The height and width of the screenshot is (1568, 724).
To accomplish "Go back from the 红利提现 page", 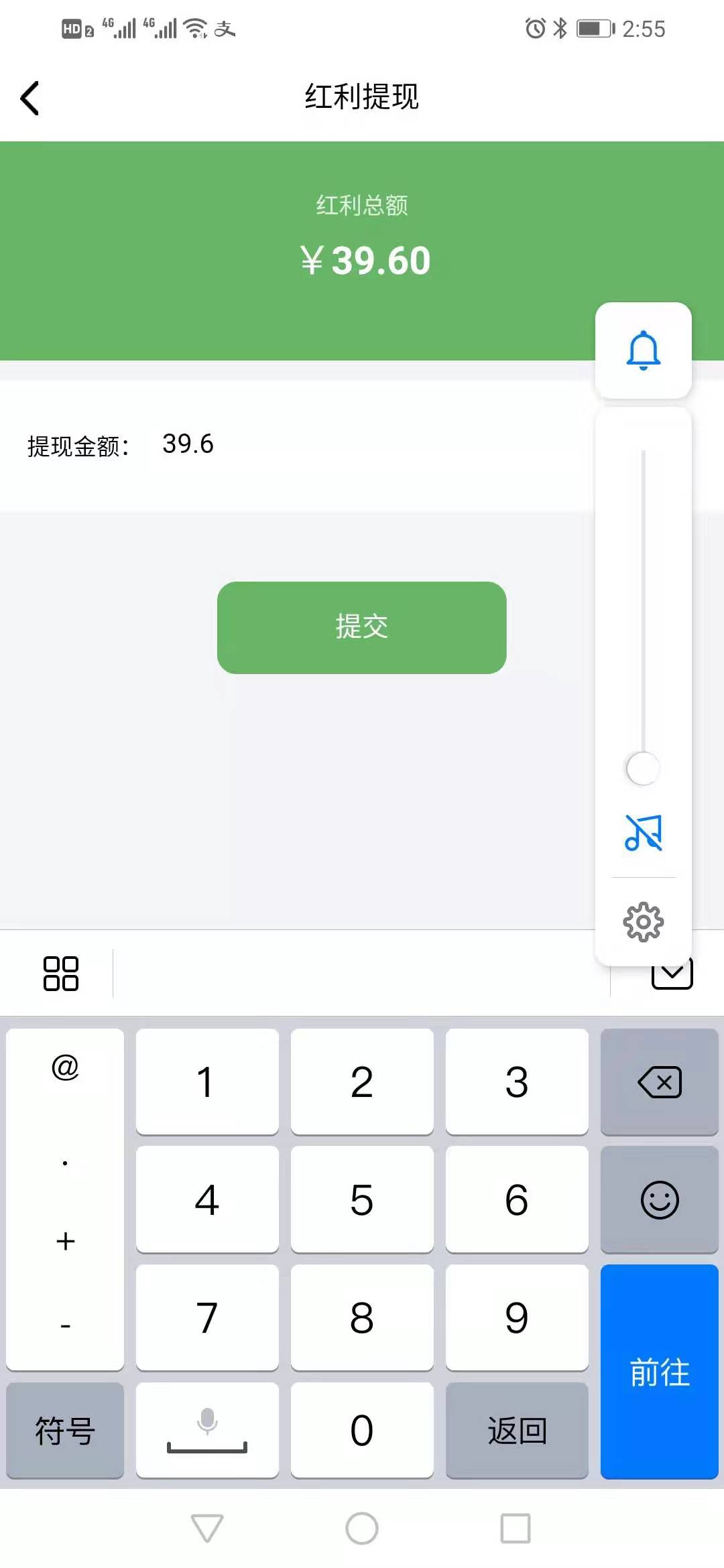I will coord(30,99).
